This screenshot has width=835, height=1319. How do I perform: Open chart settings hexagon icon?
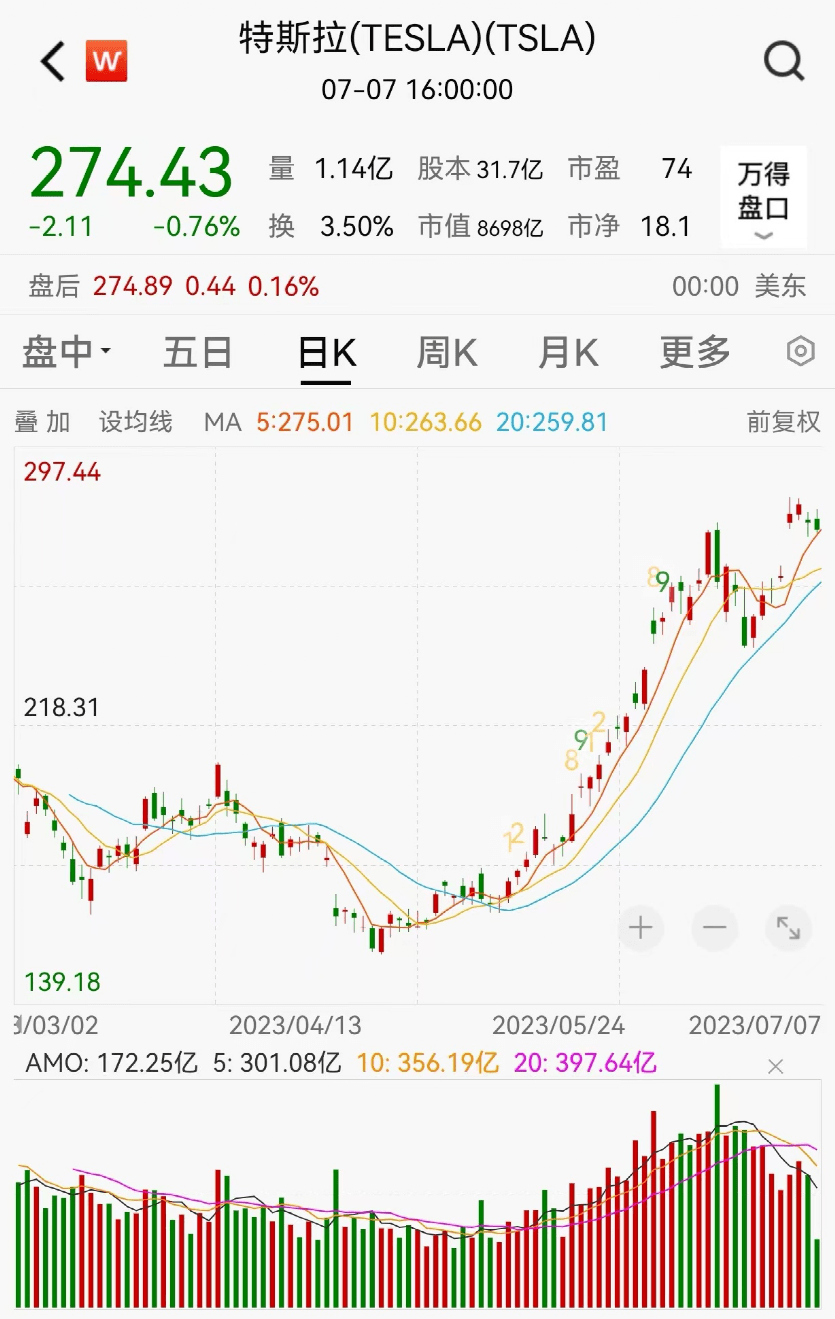pyautogui.click(x=801, y=352)
